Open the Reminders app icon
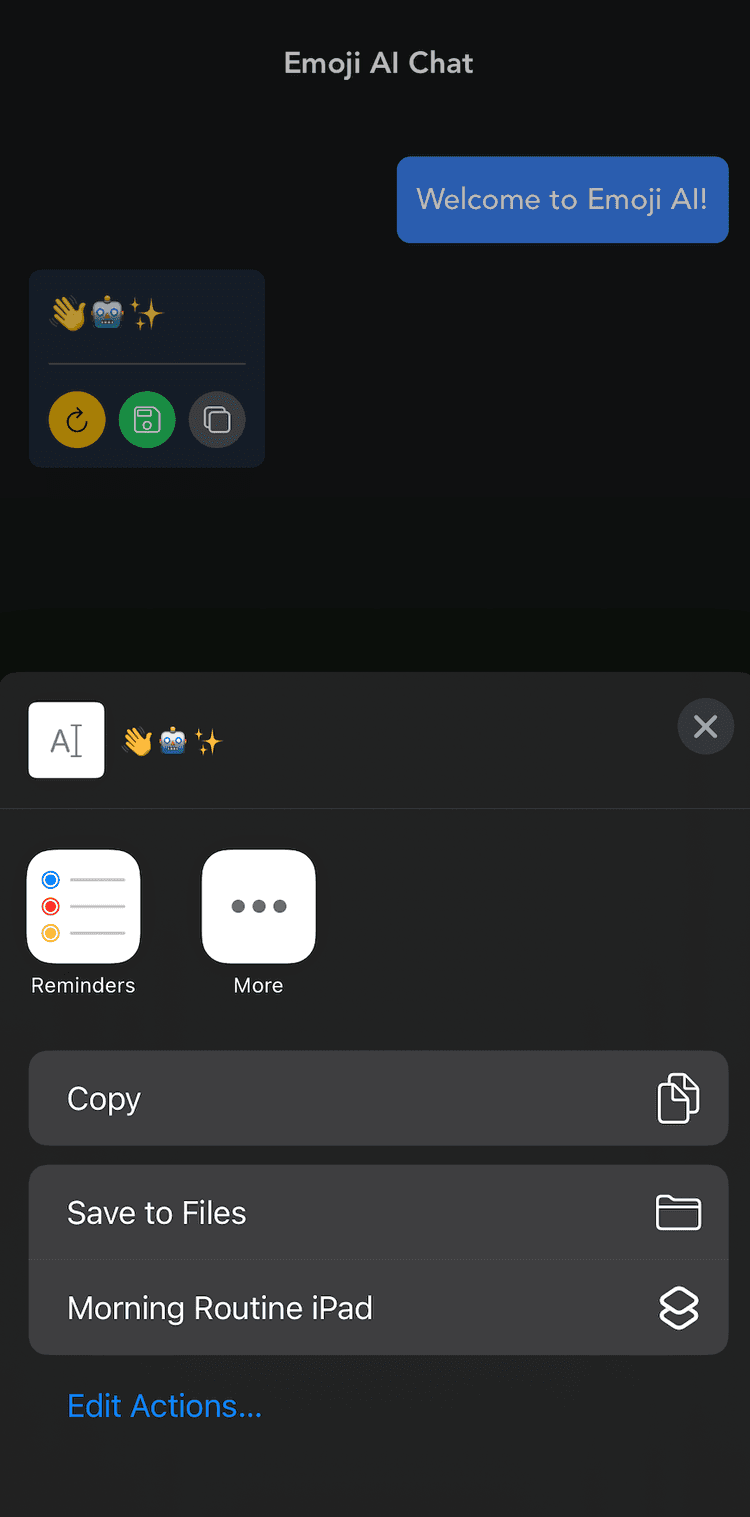Image resolution: width=750 pixels, height=1517 pixels. click(83, 906)
